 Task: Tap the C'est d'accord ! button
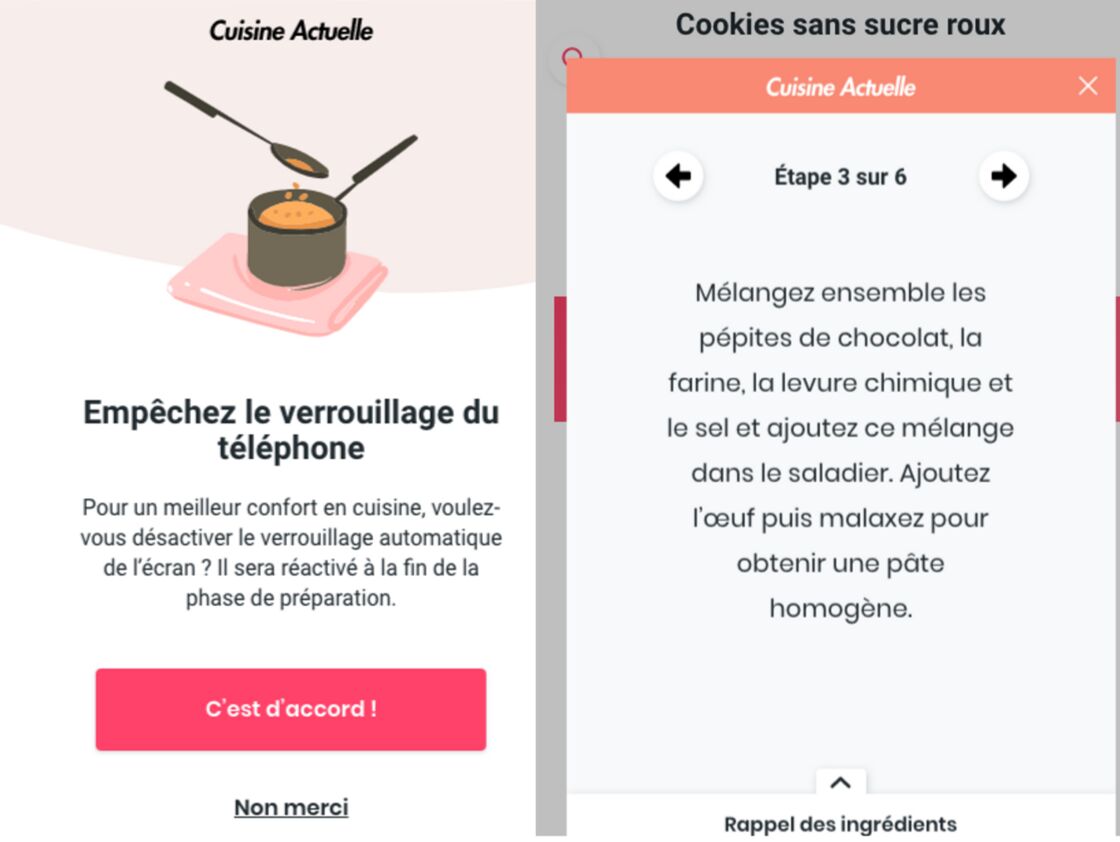point(291,709)
